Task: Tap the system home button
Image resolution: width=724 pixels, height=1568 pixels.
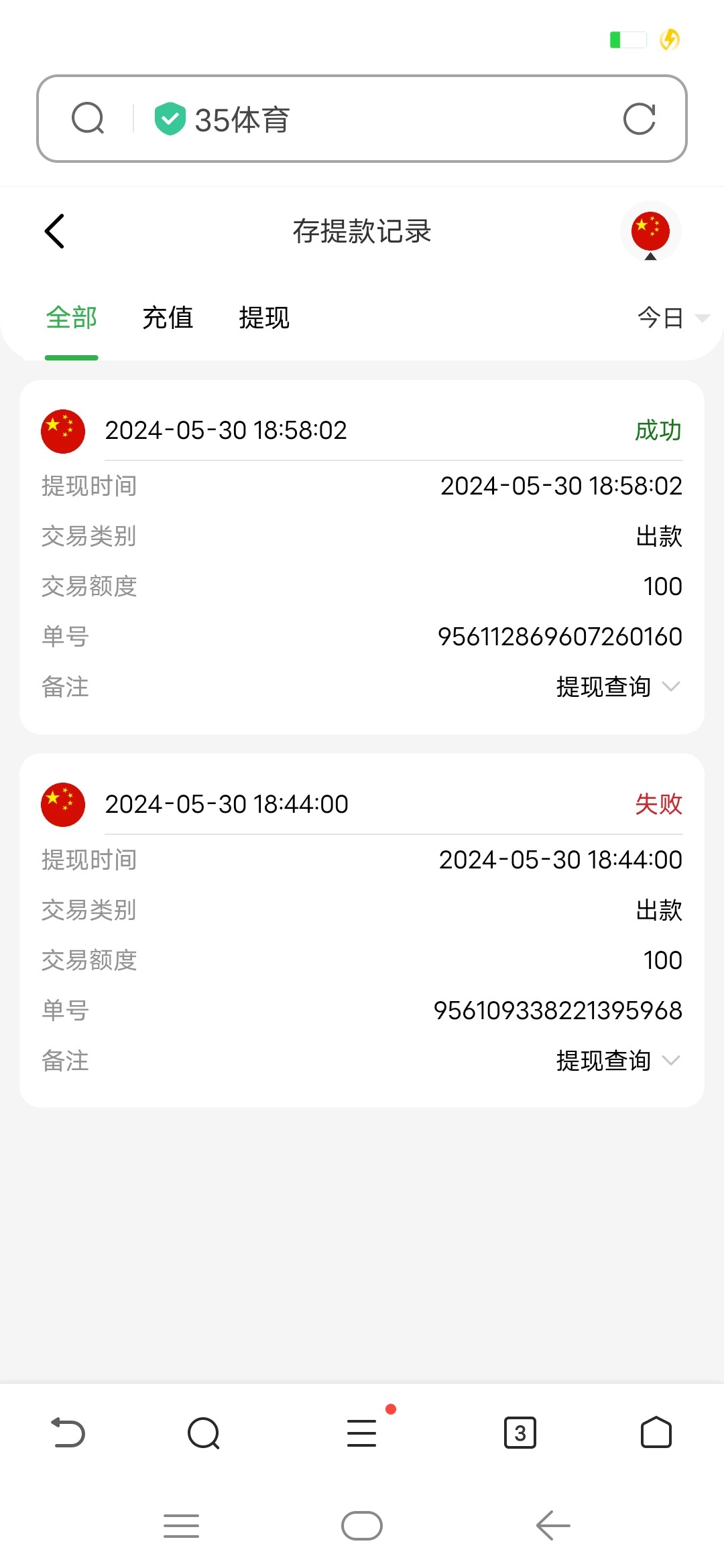Action: tap(362, 1526)
